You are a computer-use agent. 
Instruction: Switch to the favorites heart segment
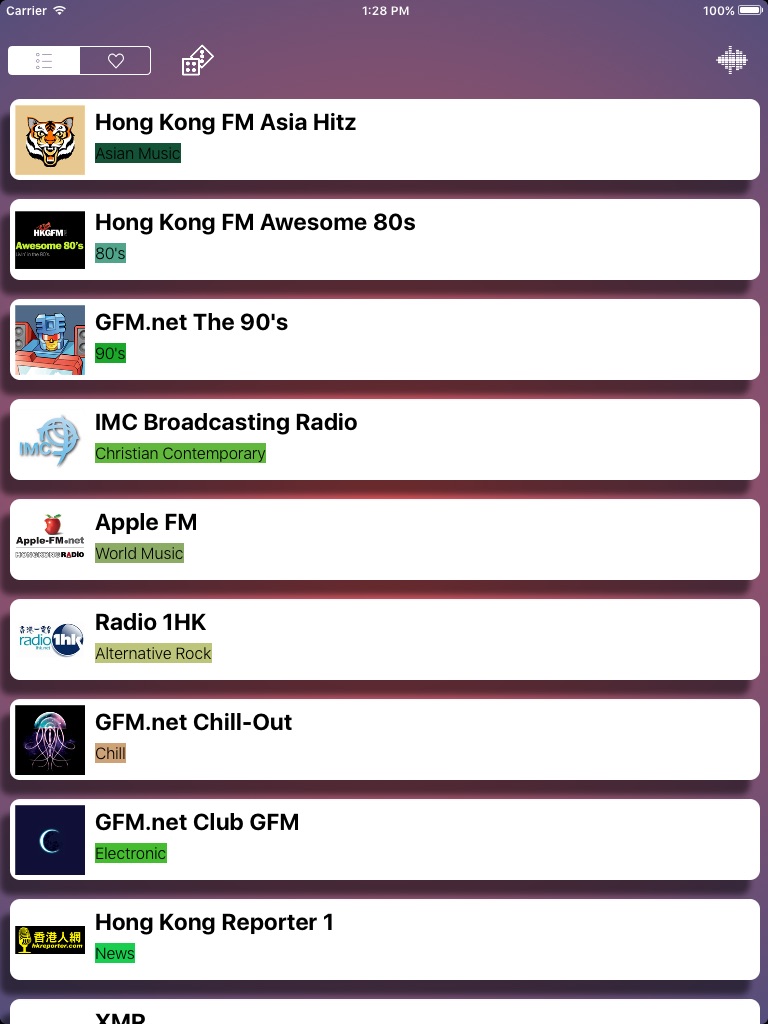tap(116, 61)
